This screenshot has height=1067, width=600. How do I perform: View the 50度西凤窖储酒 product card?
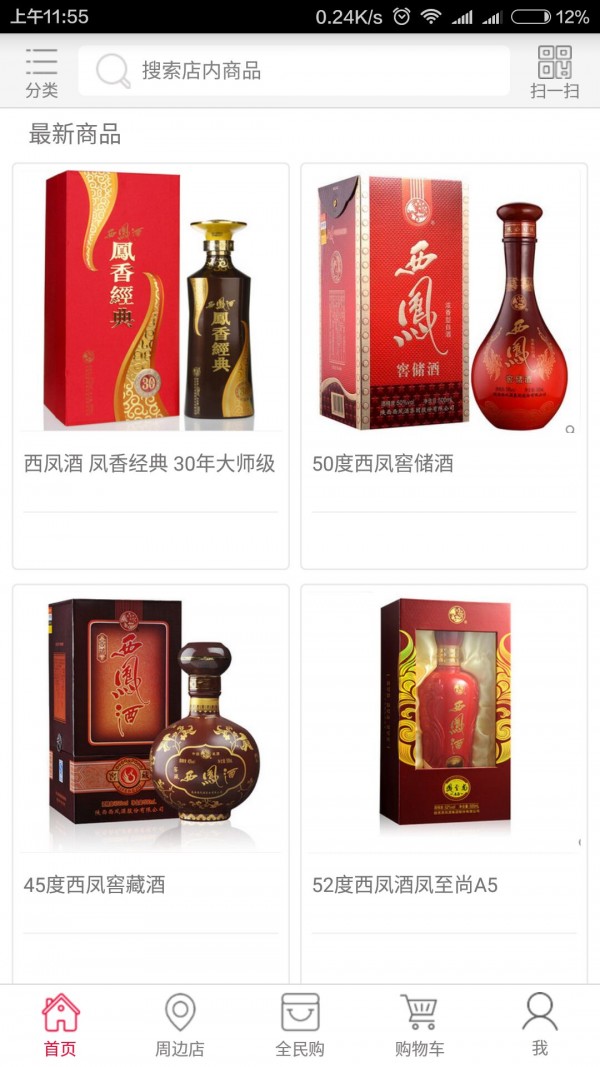[444, 365]
